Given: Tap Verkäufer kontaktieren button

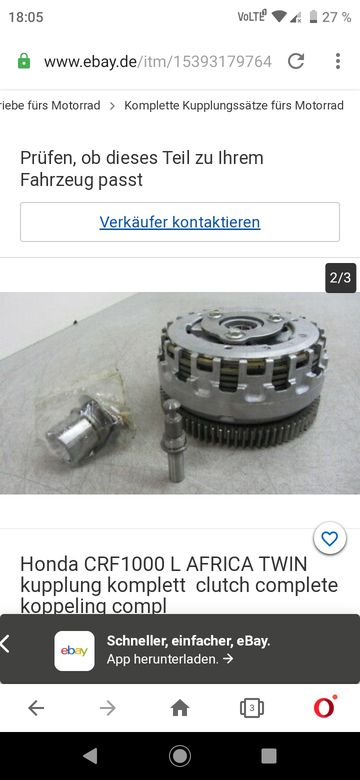Looking at the screenshot, I should 180,222.
